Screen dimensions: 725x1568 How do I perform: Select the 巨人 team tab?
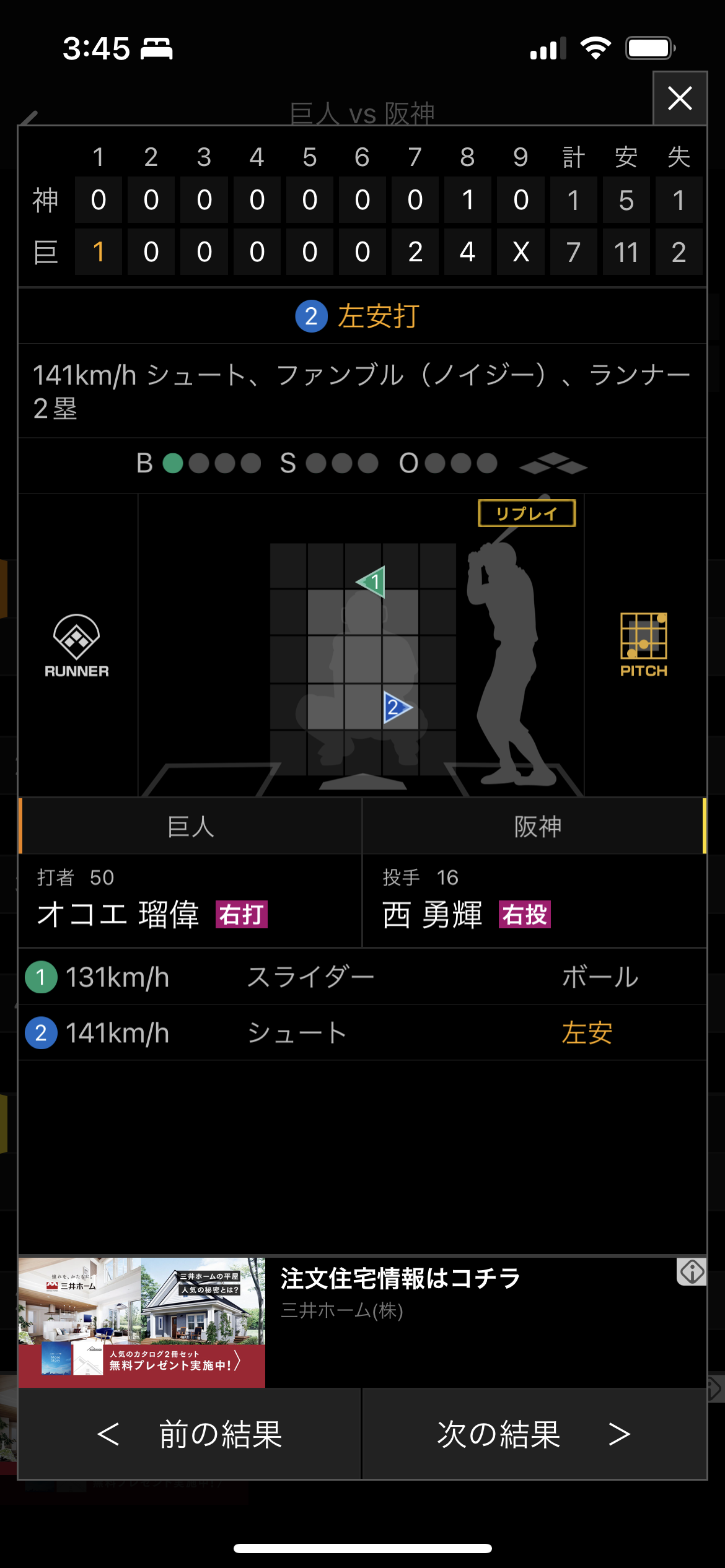190,827
